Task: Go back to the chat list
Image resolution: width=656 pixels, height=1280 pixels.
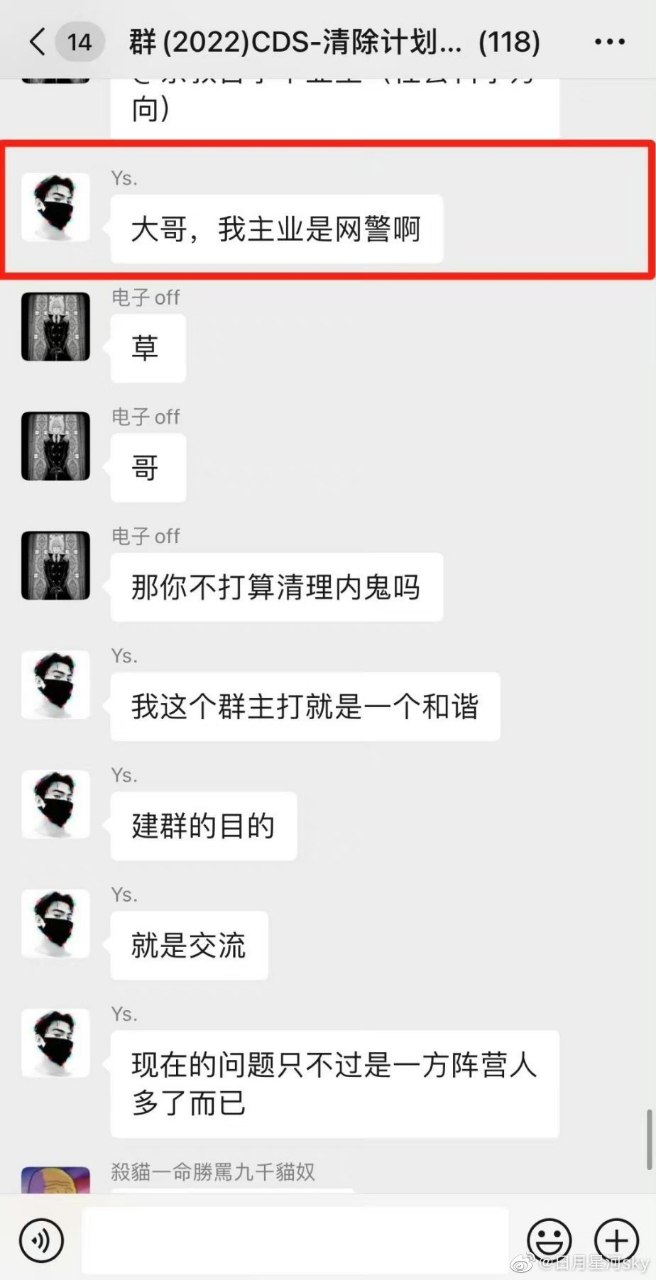Action: tap(38, 42)
